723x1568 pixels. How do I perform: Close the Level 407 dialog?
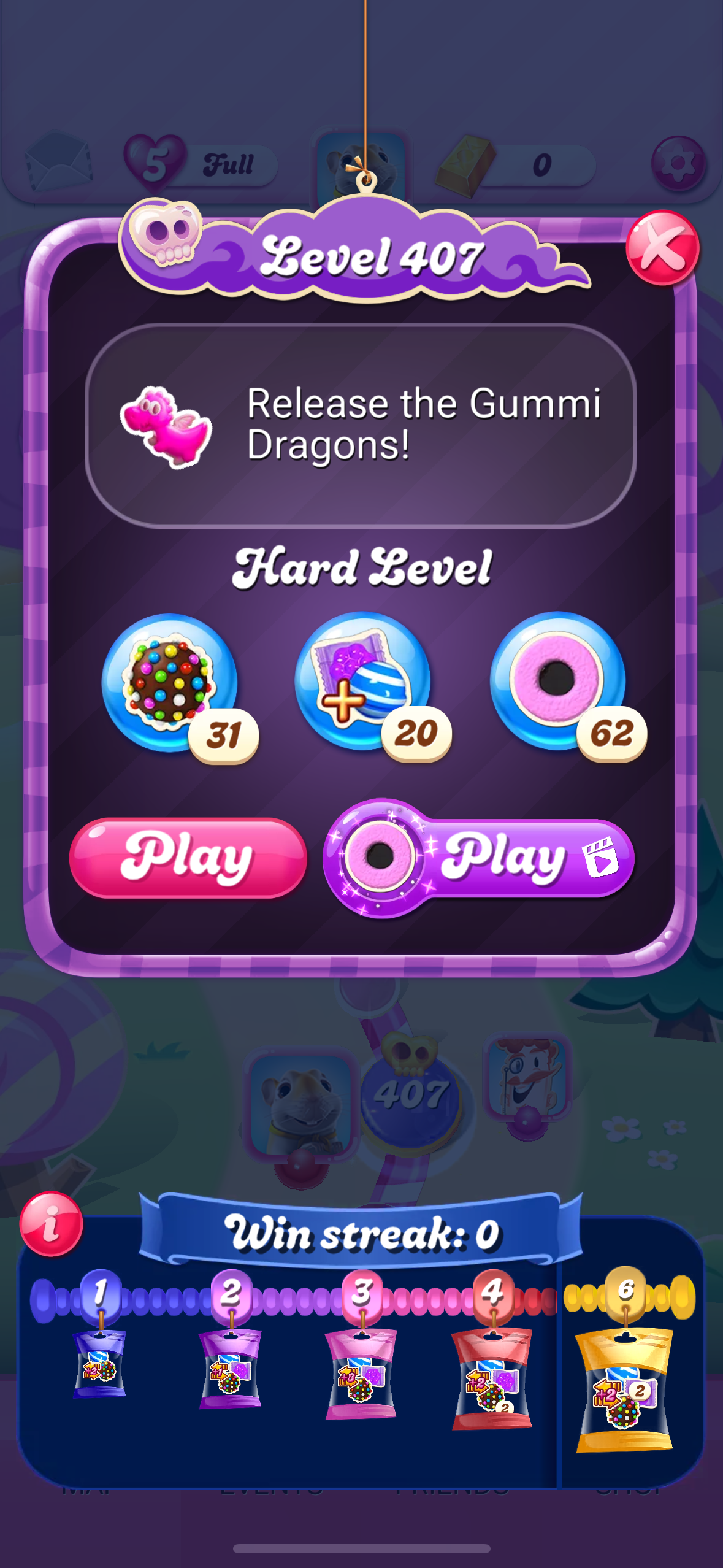pyautogui.click(x=662, y=248)
